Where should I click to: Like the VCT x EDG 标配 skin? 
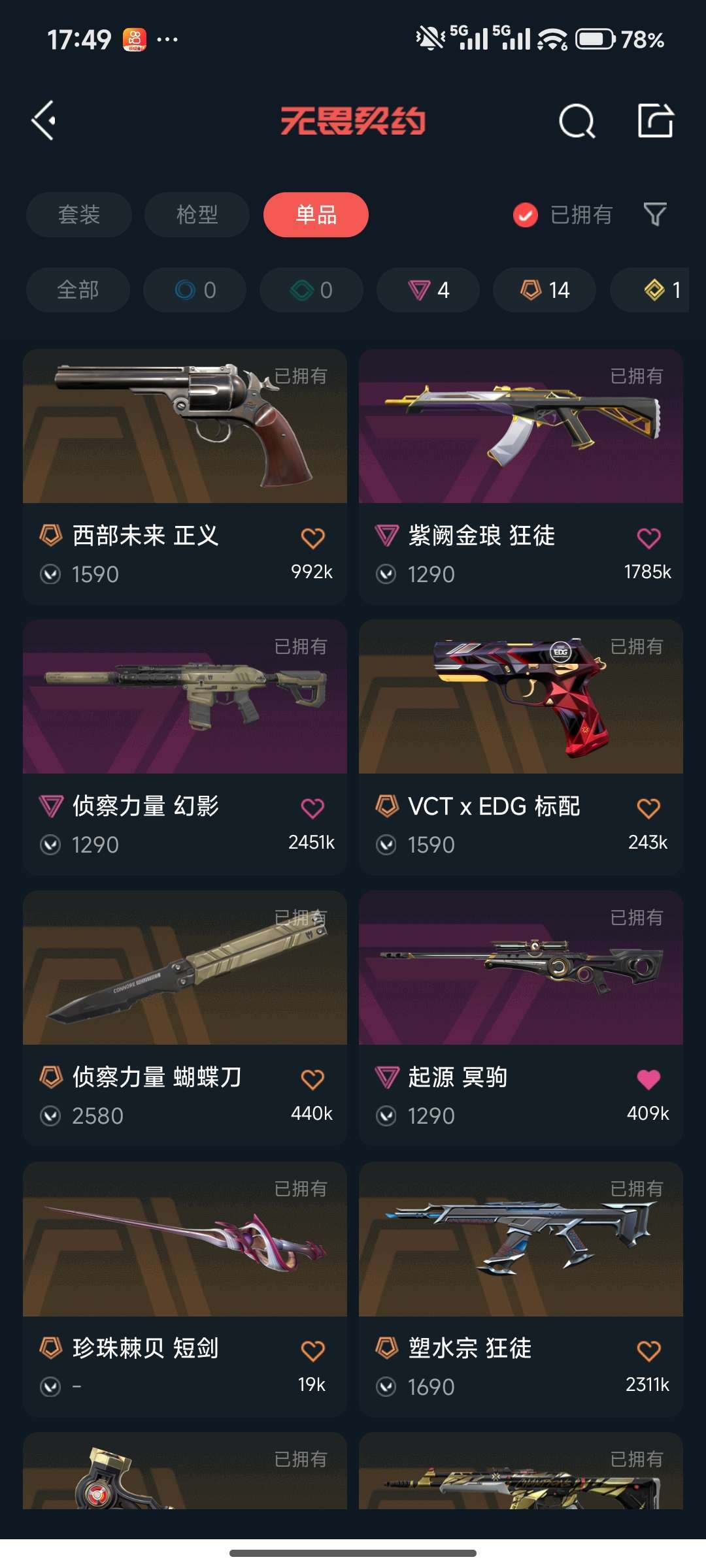pyautogui.click(x=648, y=809)
